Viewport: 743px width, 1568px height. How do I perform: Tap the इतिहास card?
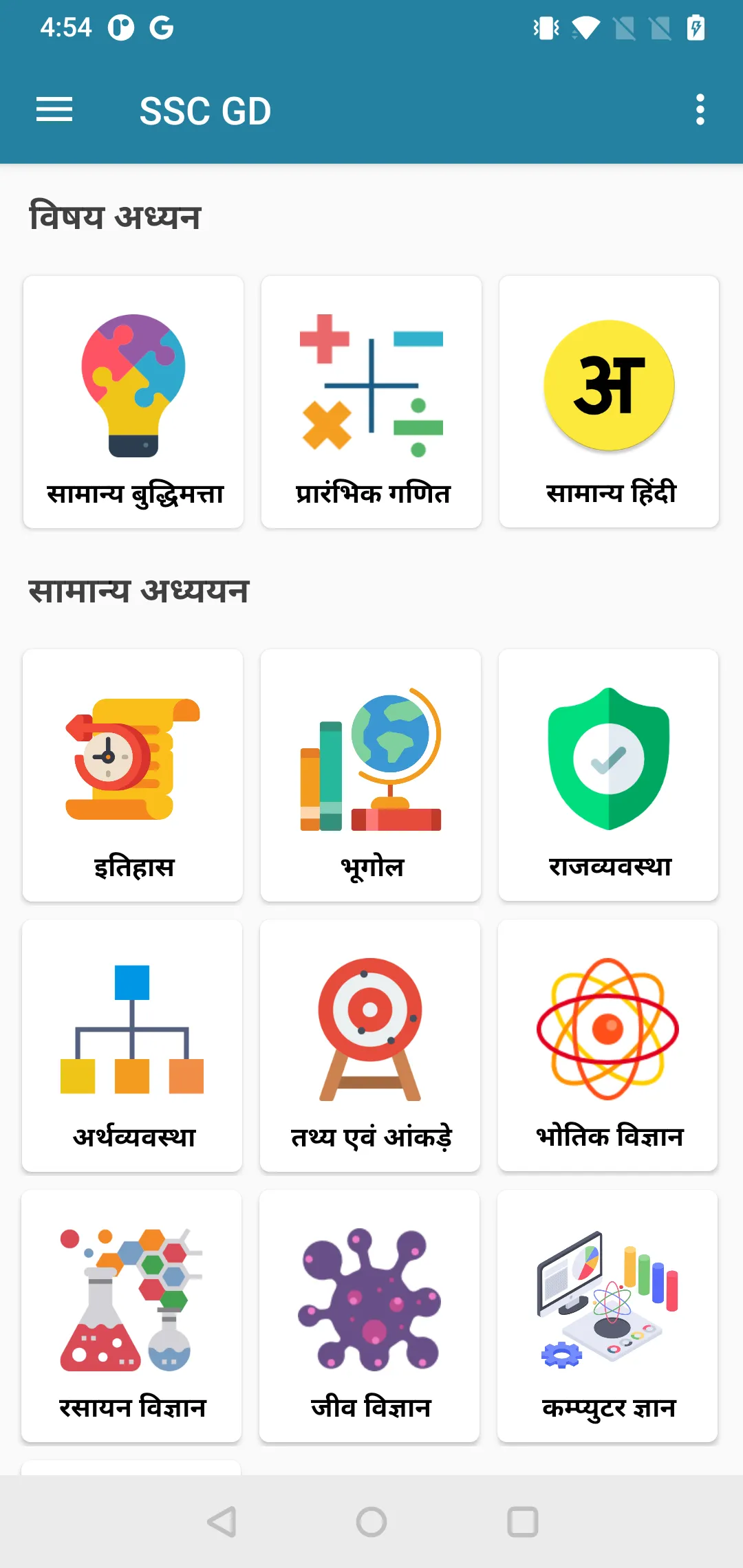pos(133,775)
